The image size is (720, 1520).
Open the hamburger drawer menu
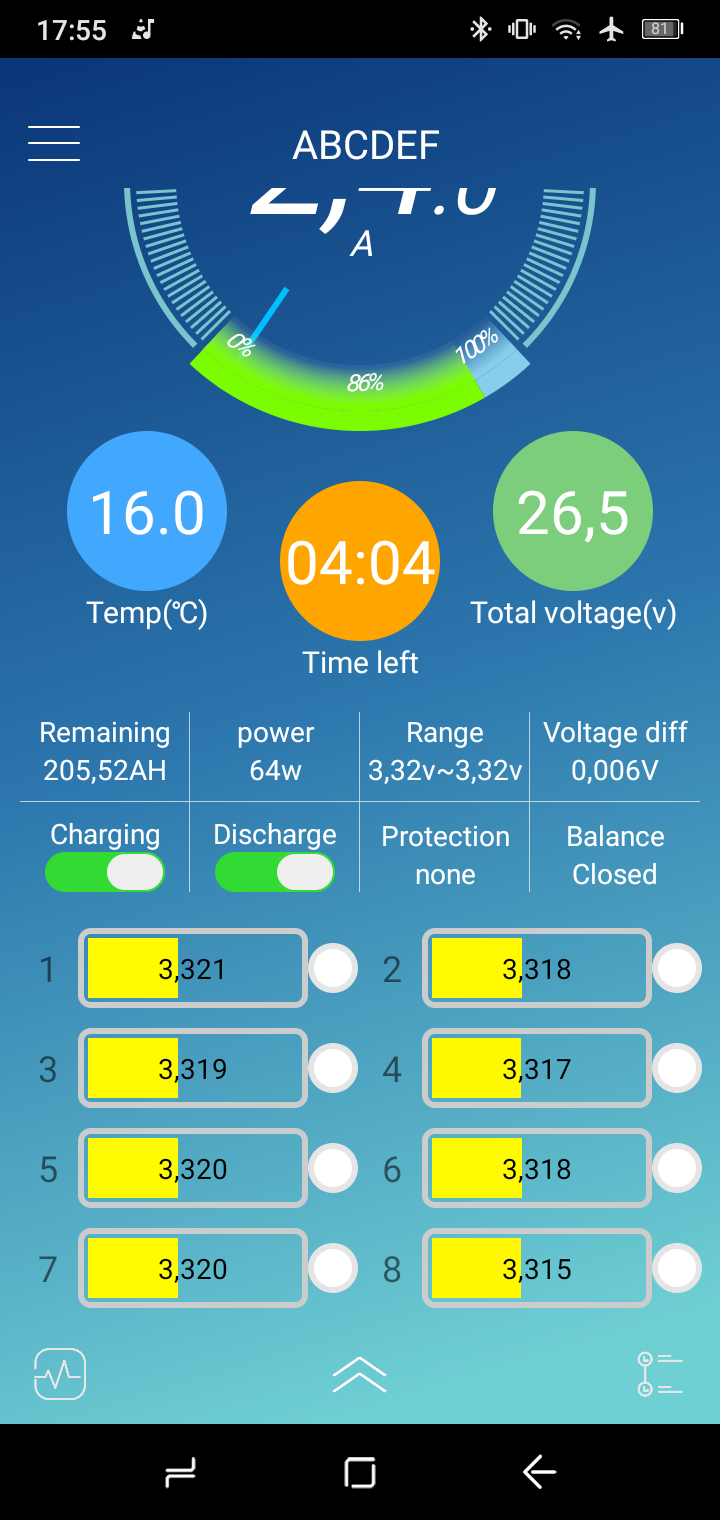[54, 143]
